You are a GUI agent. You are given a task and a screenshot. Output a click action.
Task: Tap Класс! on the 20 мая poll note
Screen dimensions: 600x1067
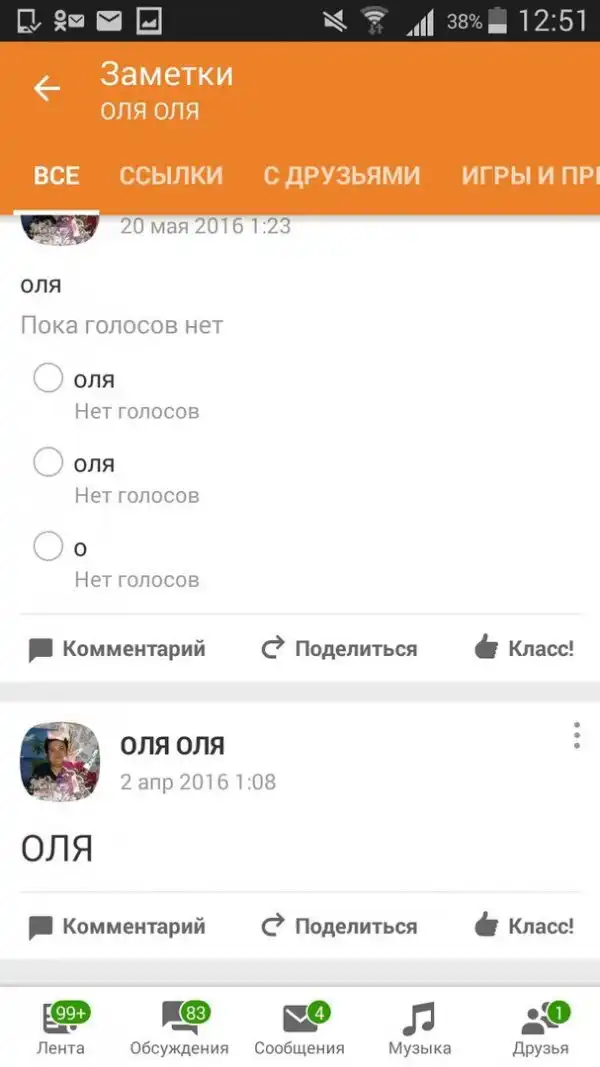point(525,649)
